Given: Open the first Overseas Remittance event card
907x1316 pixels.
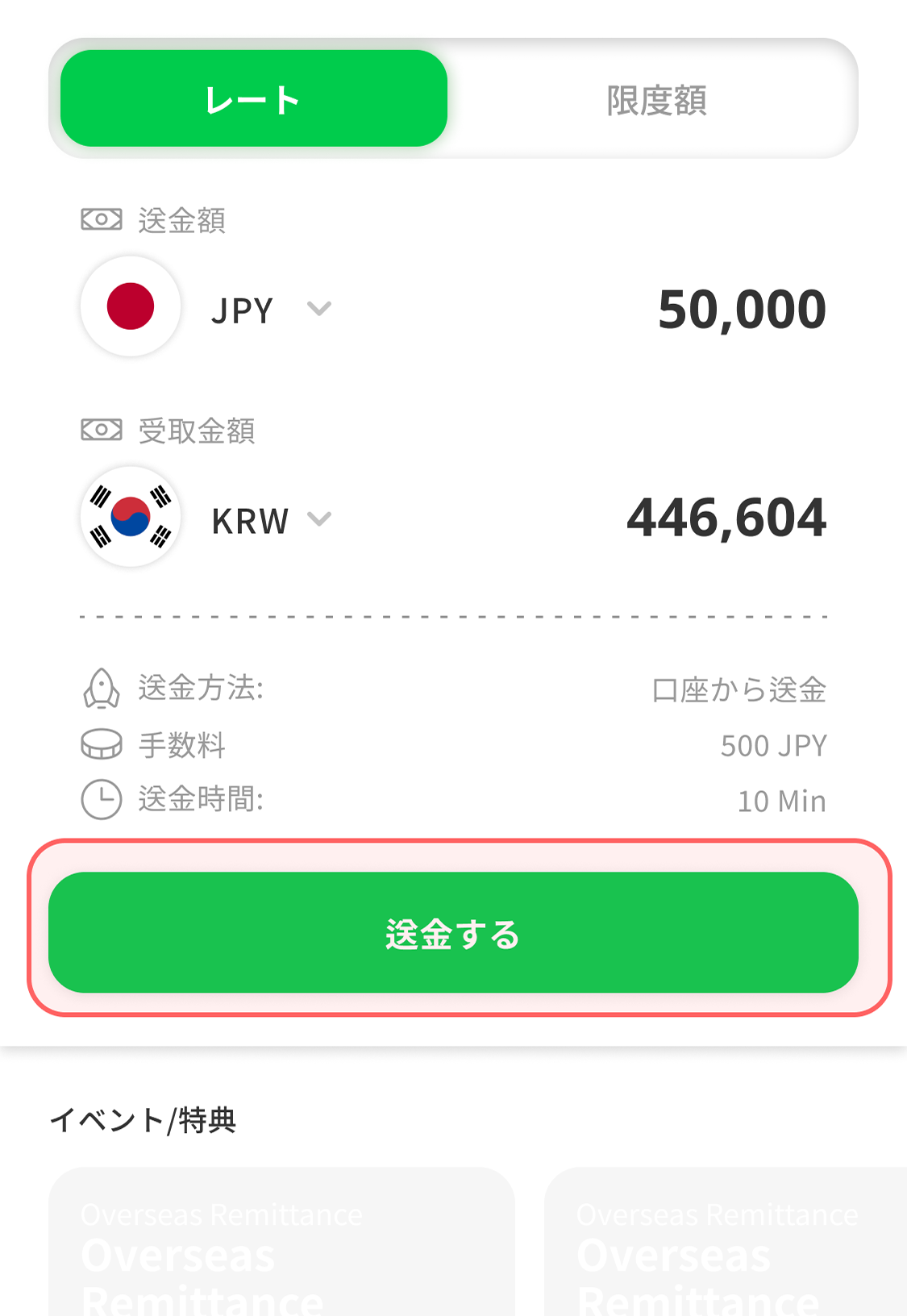Looking at the screenshot, I should pos(281,1242).
